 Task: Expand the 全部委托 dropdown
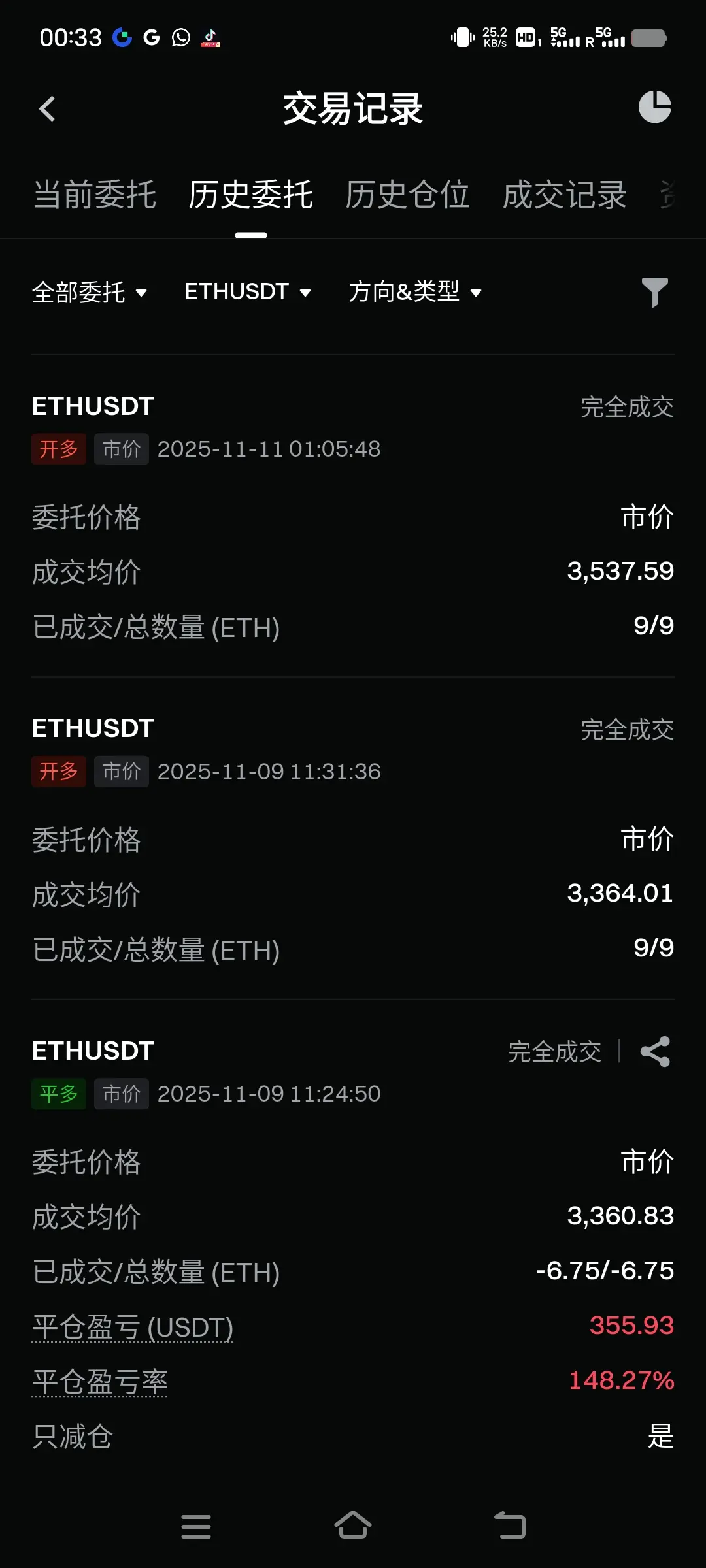[x=90, y=292]
